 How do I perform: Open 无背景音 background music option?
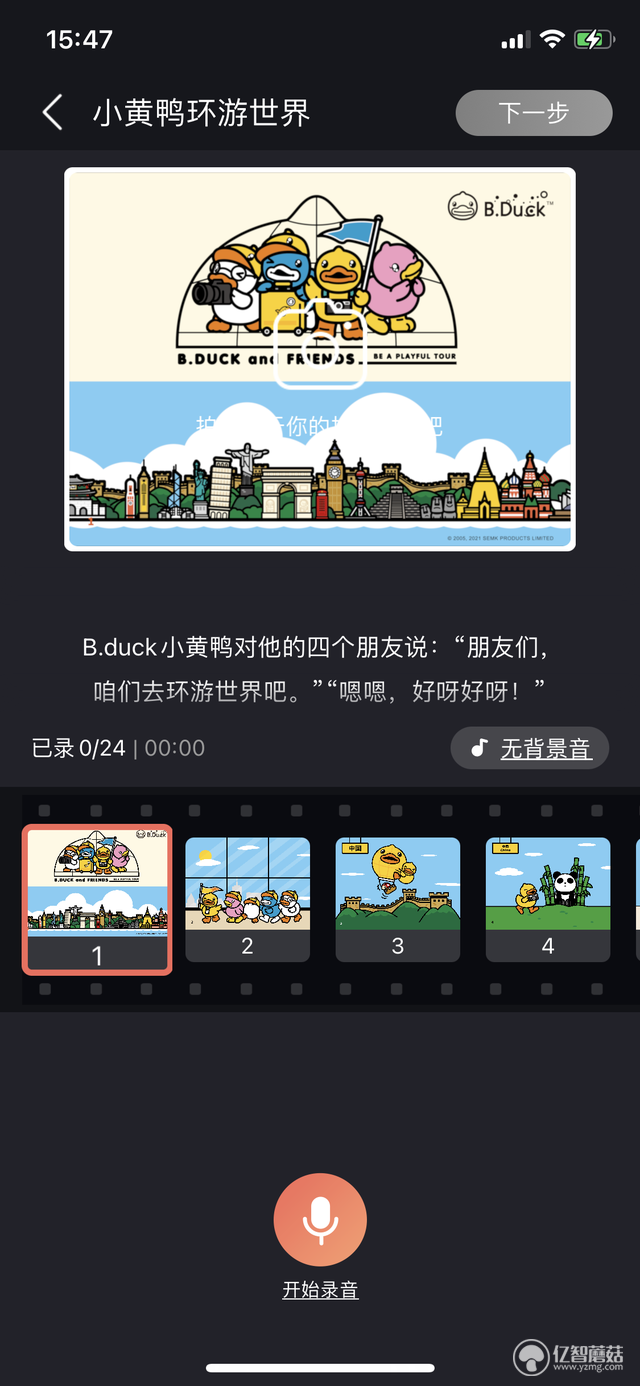click(x=529, y=748)
